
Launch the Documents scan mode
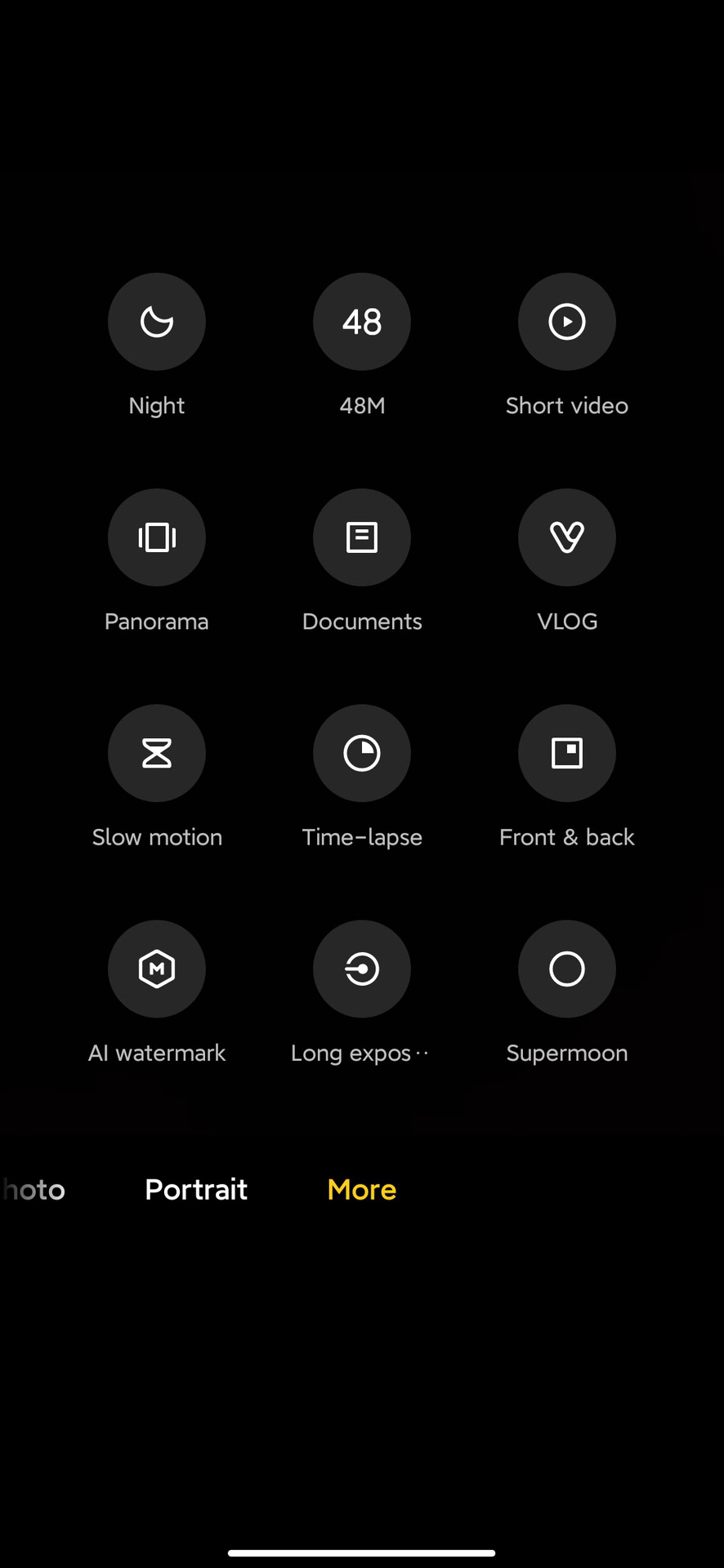[x=362, y=537]
